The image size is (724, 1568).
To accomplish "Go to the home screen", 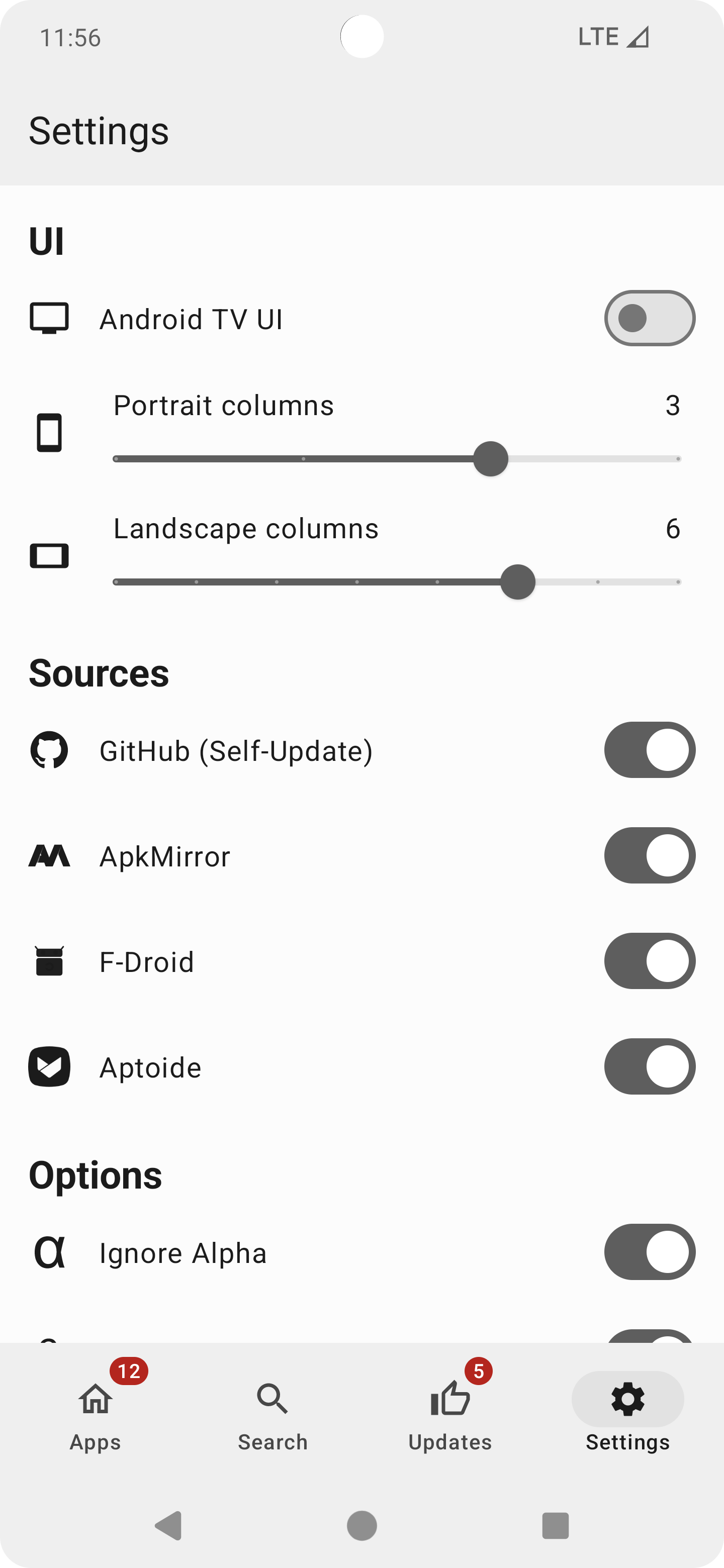I will pos(361,1526).
